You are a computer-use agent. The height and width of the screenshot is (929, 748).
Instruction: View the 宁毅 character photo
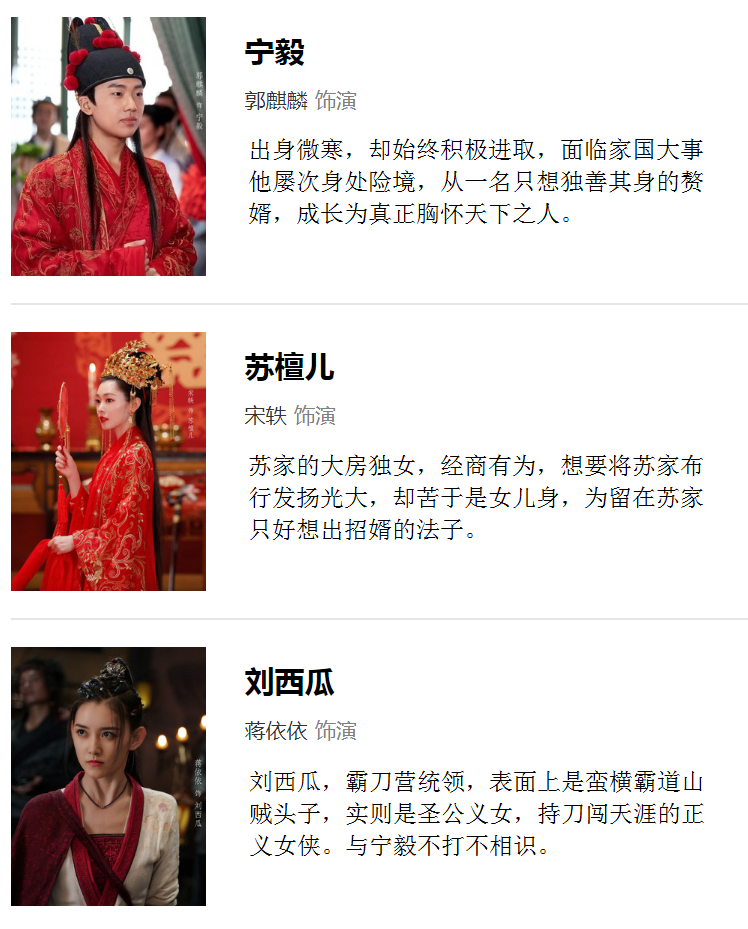click(x=108, y=146)
